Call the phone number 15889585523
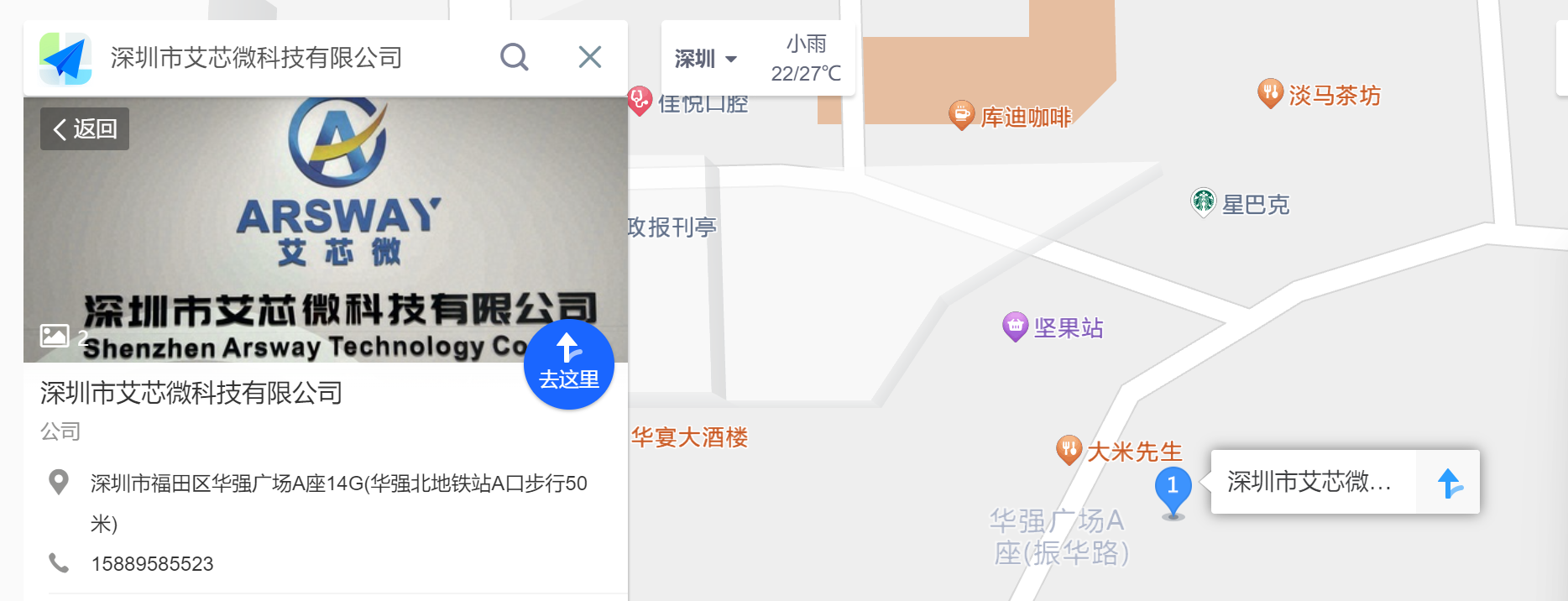1568x601 pixels. click(152, 563)
